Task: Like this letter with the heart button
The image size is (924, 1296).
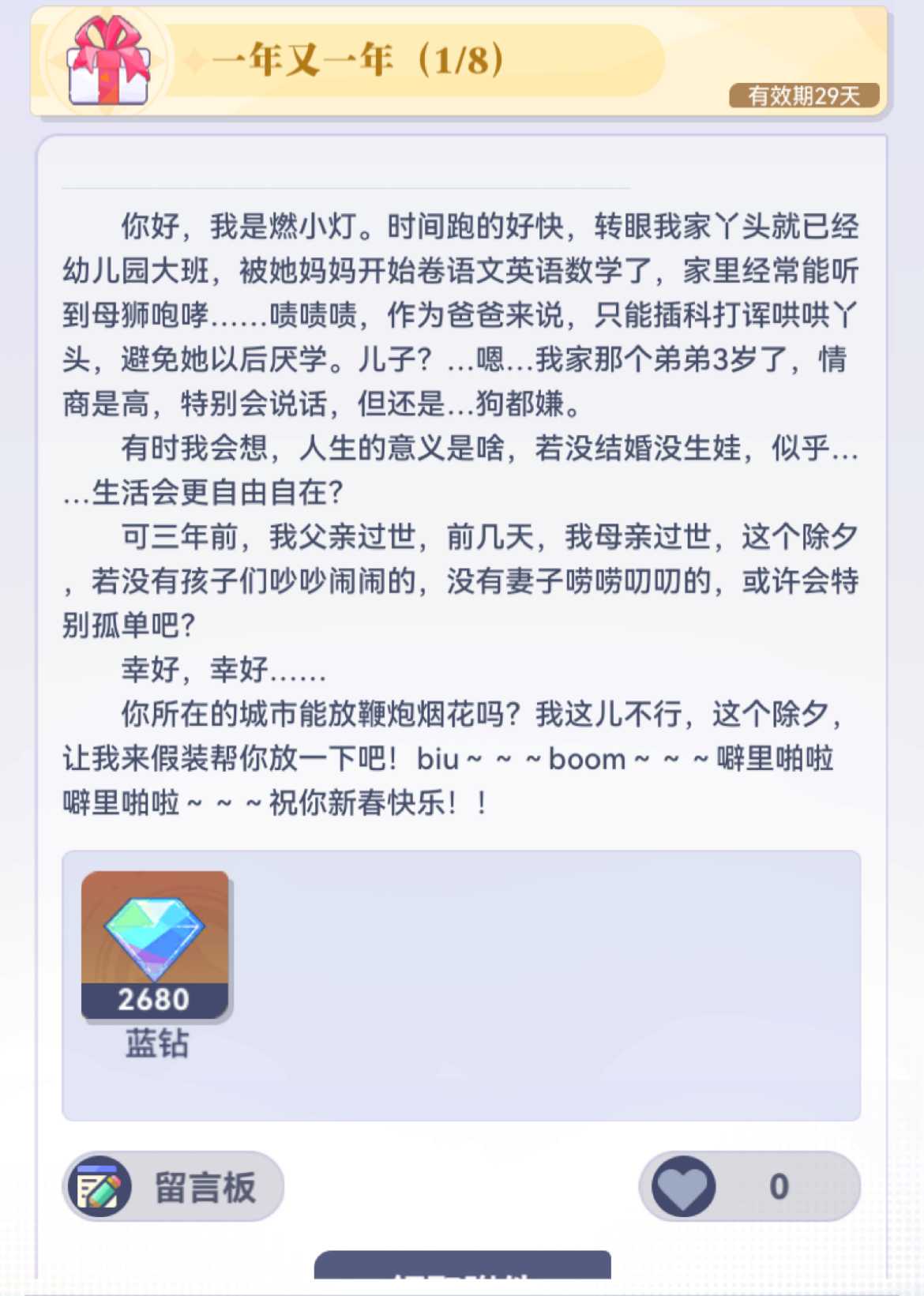Action: pyautogui.click(x=684, y=1185)
